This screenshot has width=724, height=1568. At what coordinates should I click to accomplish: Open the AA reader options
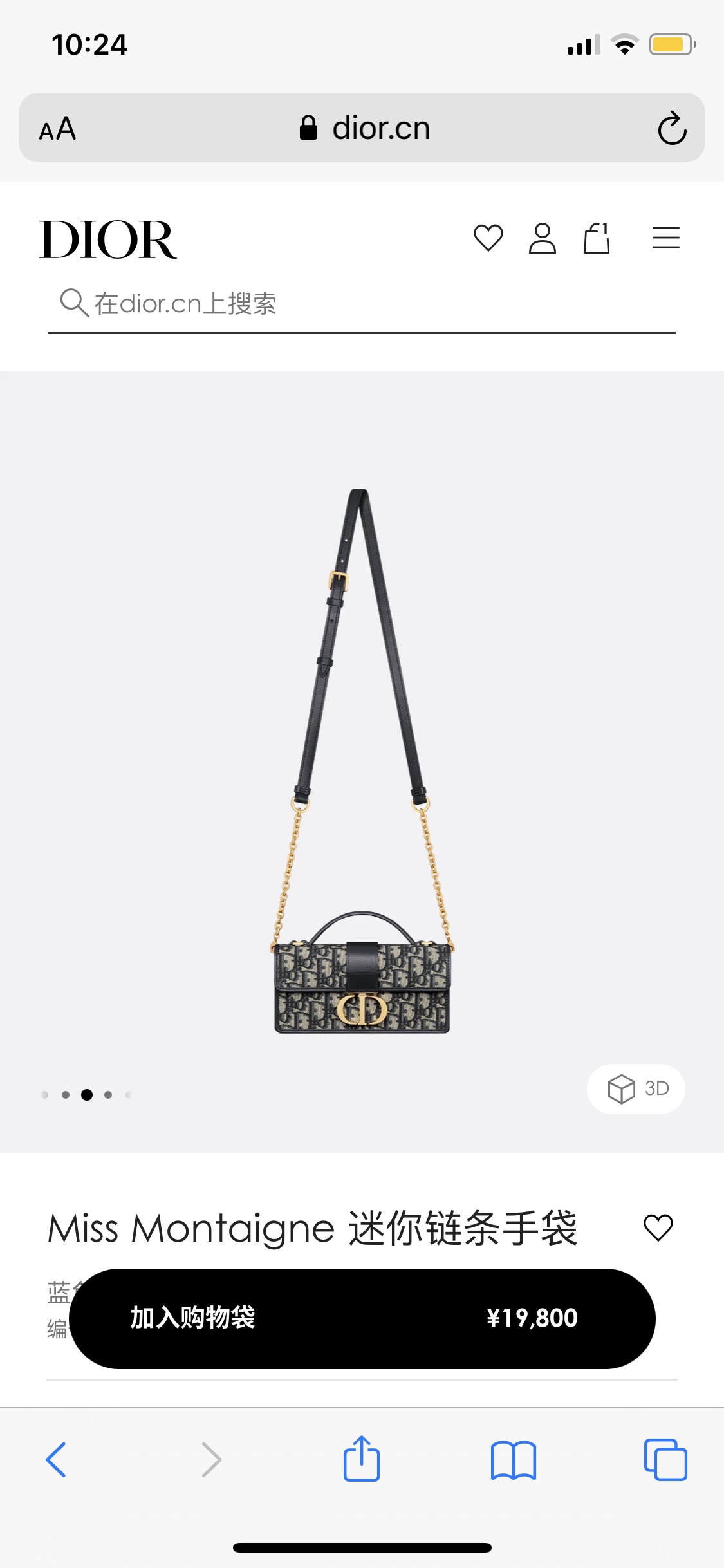point(57,129)
